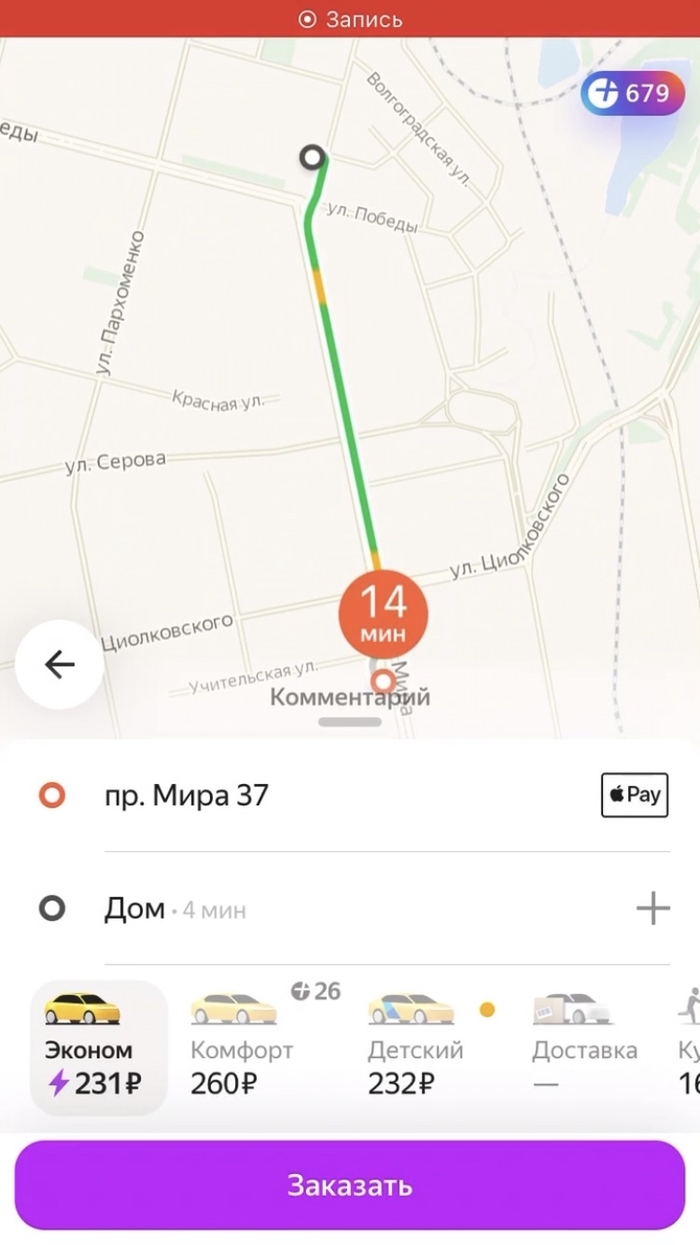Choose the Комфорт tariff for 260₽
Viewport: 700px width, 1245px height.
coord(241,1048)
